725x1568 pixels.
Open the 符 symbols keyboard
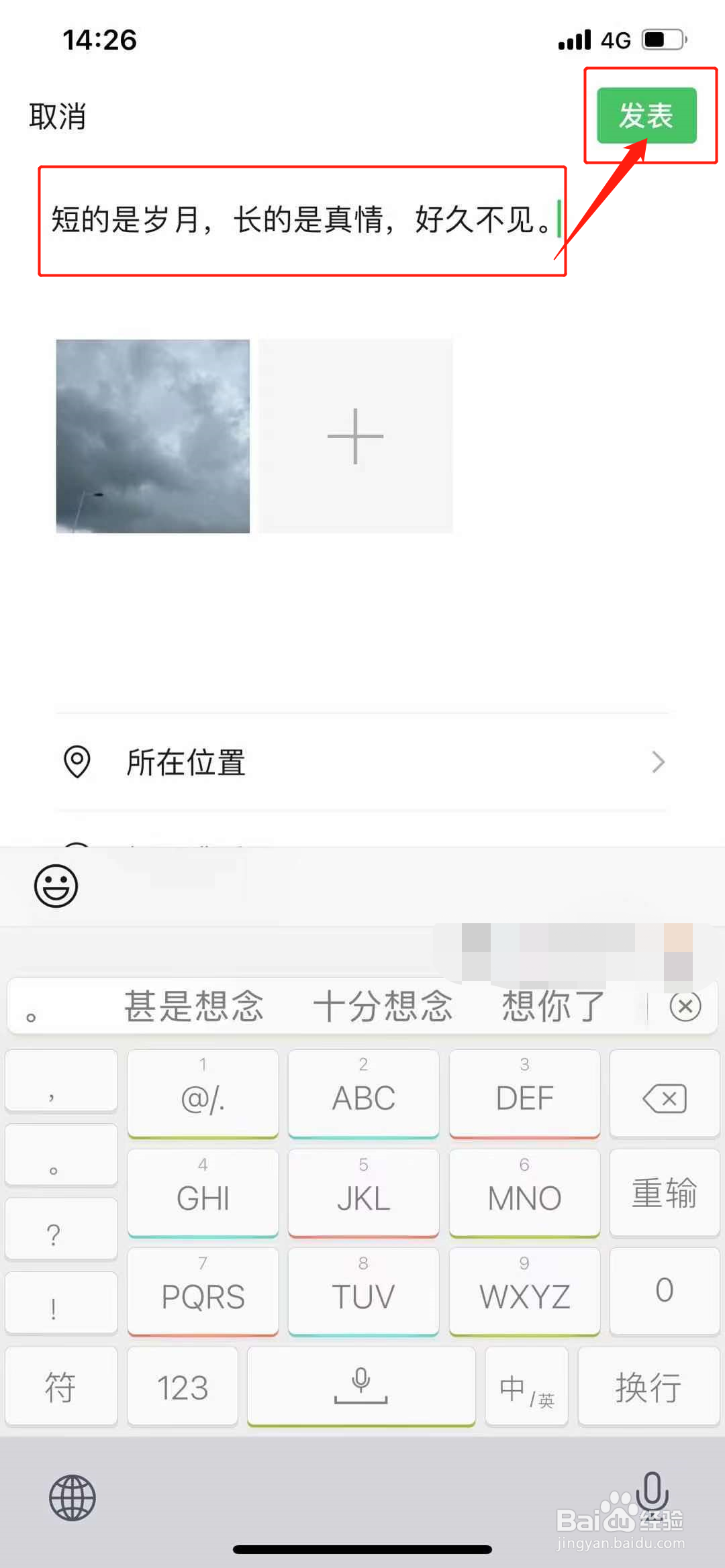[60, 1387]
